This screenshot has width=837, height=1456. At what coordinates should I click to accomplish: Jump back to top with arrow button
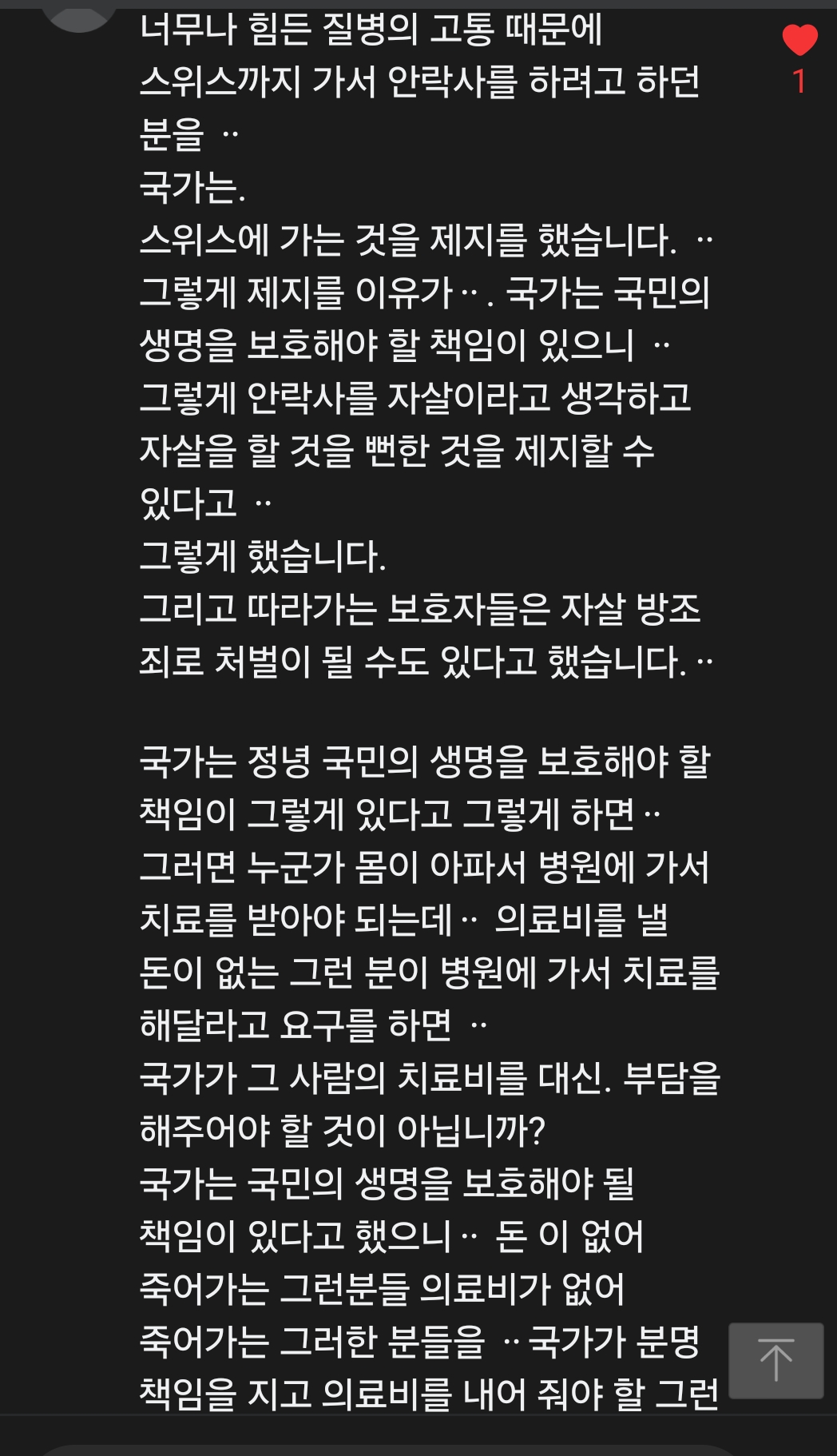coord(776,1360)
